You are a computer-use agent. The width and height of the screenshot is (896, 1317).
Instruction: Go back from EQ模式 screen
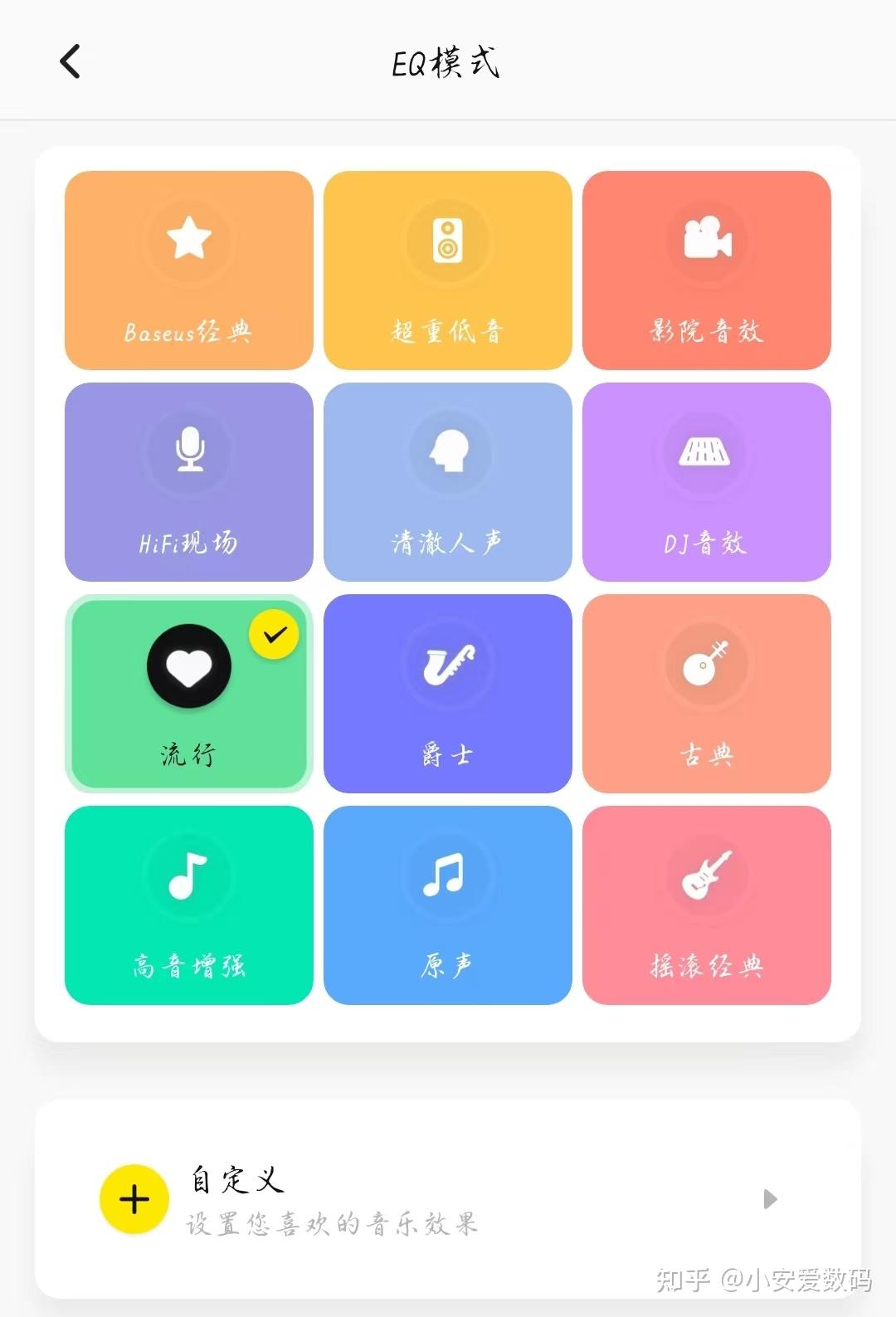click(71, 61)
